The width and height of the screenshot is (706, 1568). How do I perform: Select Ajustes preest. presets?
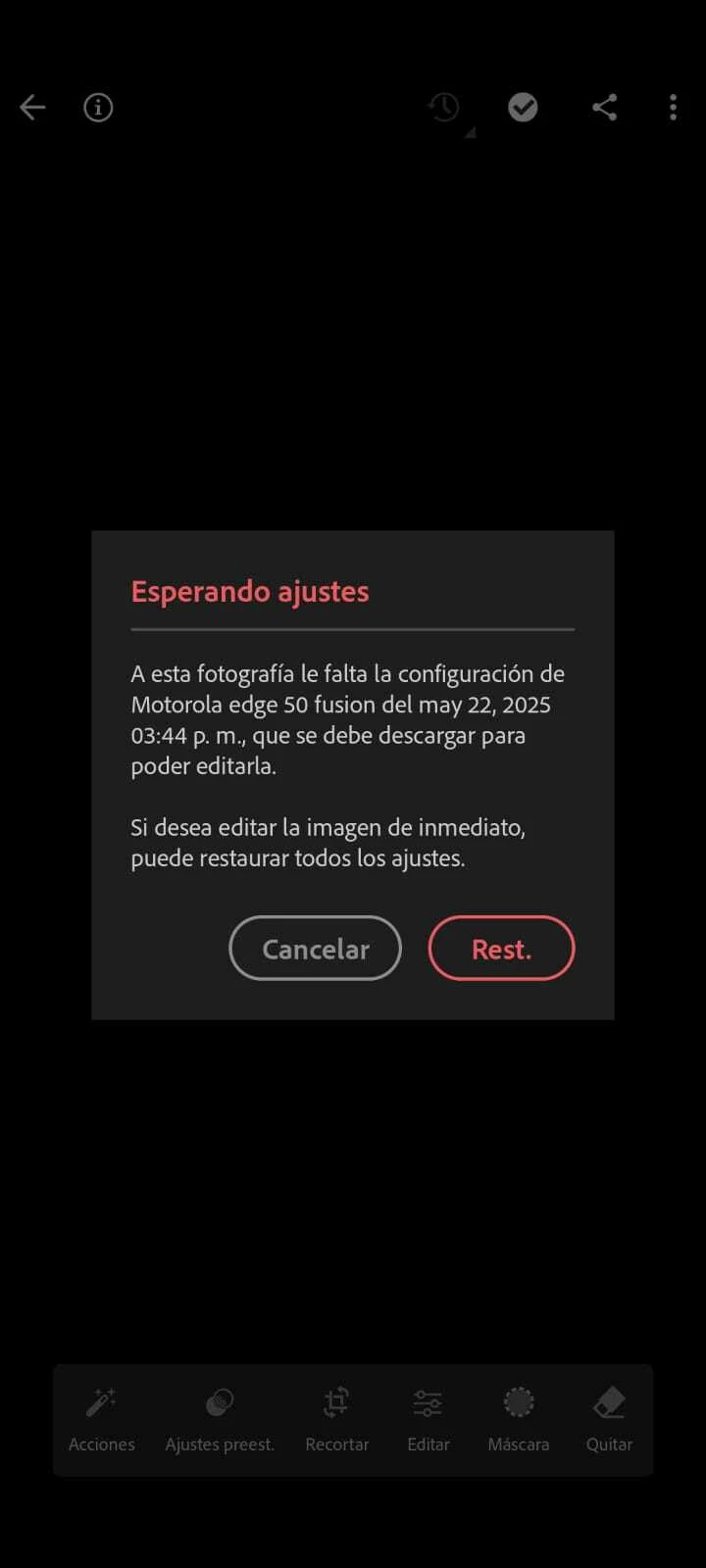pos(220,1419)
